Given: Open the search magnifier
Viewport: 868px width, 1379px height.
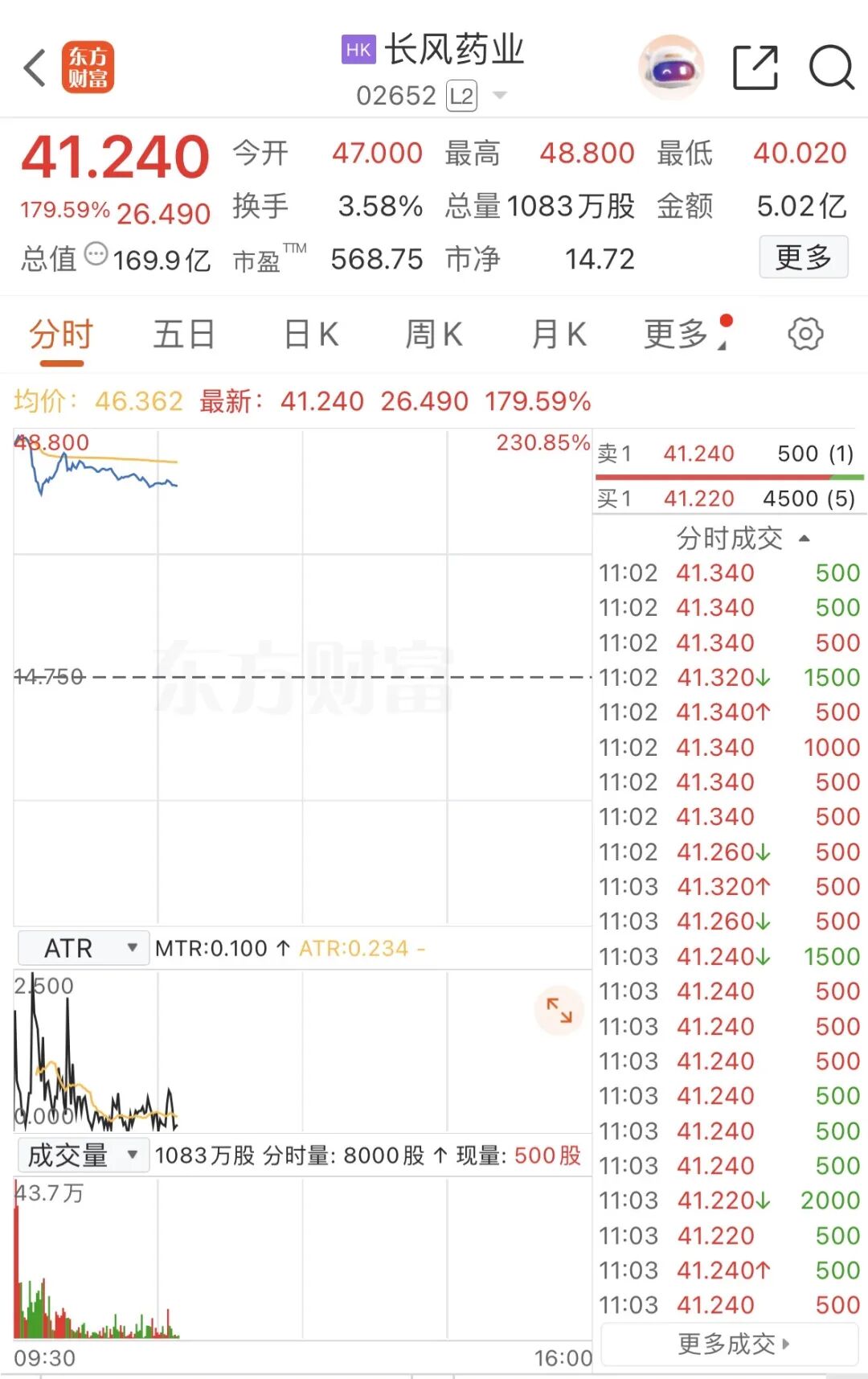Looking at the screenshot, I should click(x=831, y=68).
